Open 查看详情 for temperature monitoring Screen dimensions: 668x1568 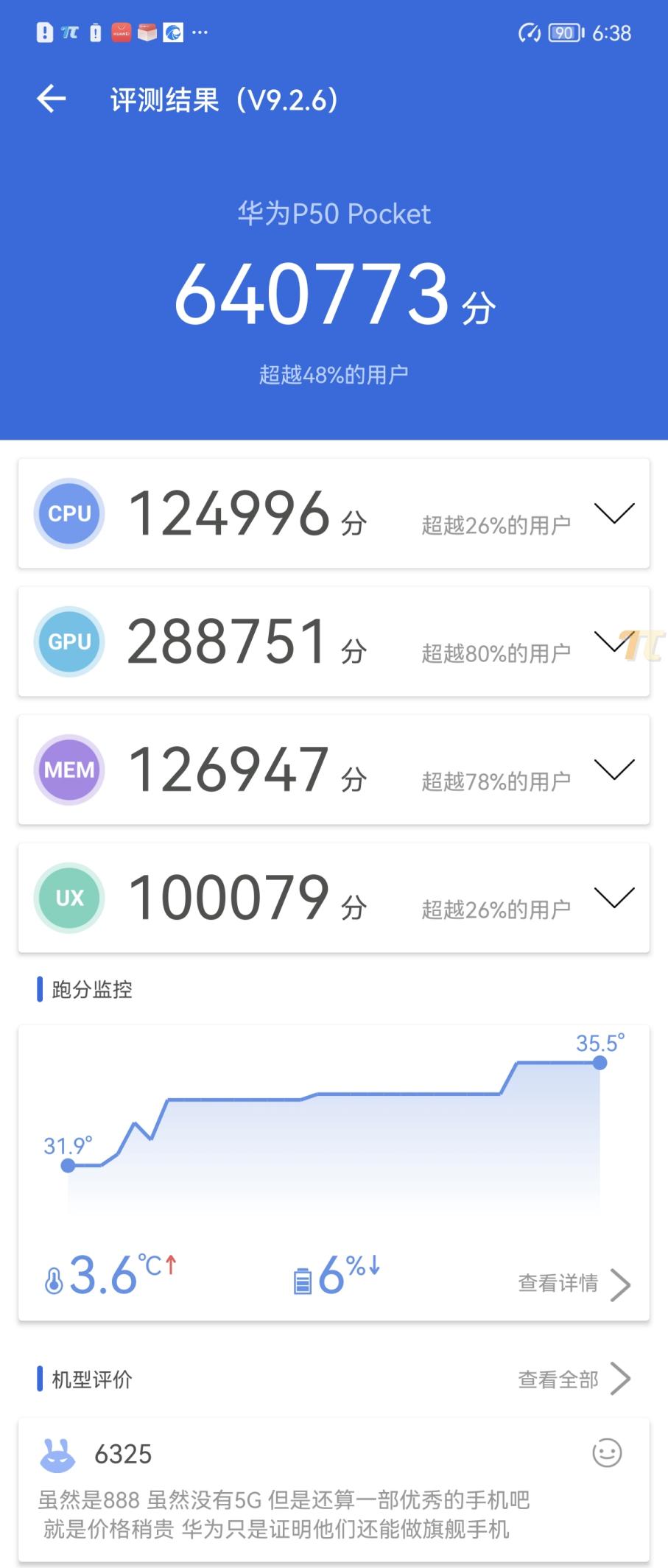tap(573, 1284)
